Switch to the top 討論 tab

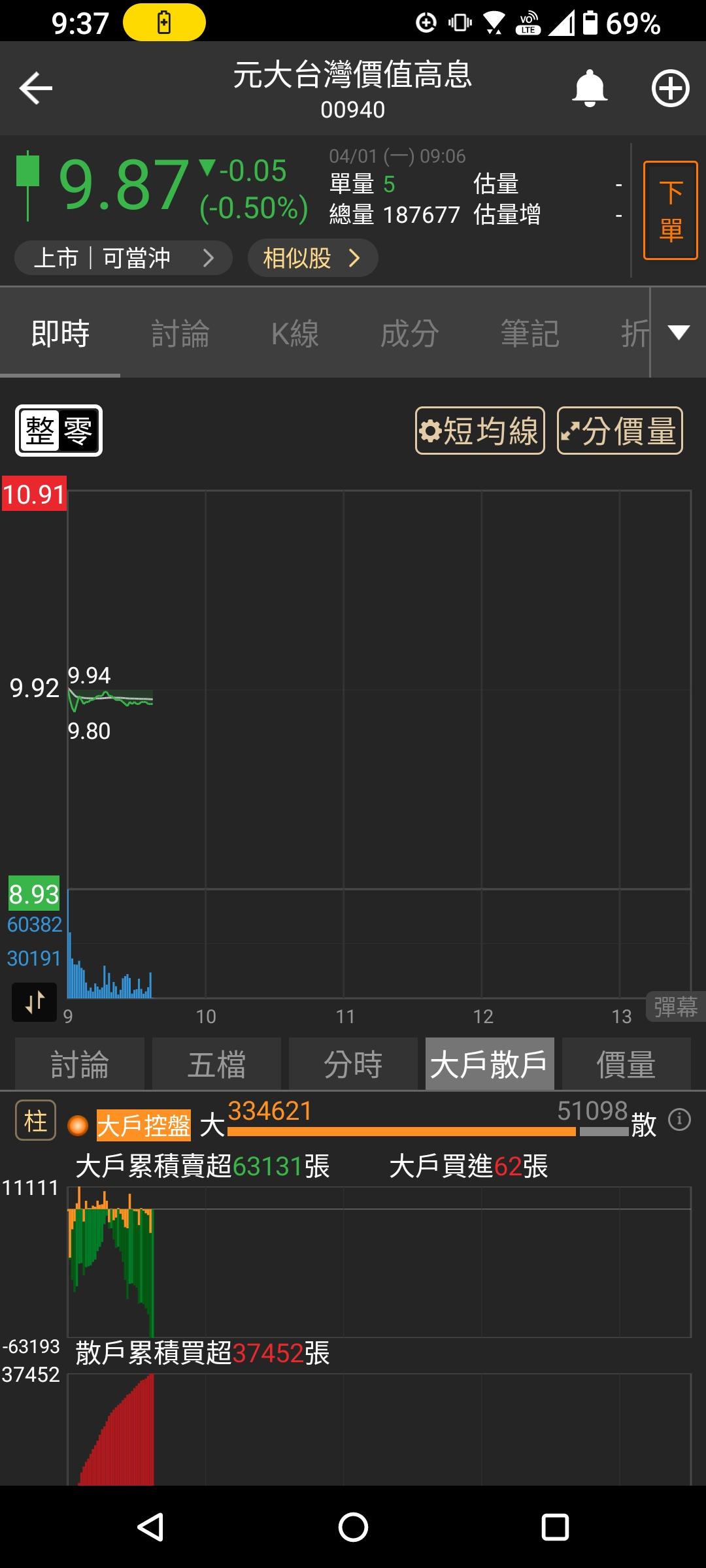pyautogui.click(x=180, y=334)
